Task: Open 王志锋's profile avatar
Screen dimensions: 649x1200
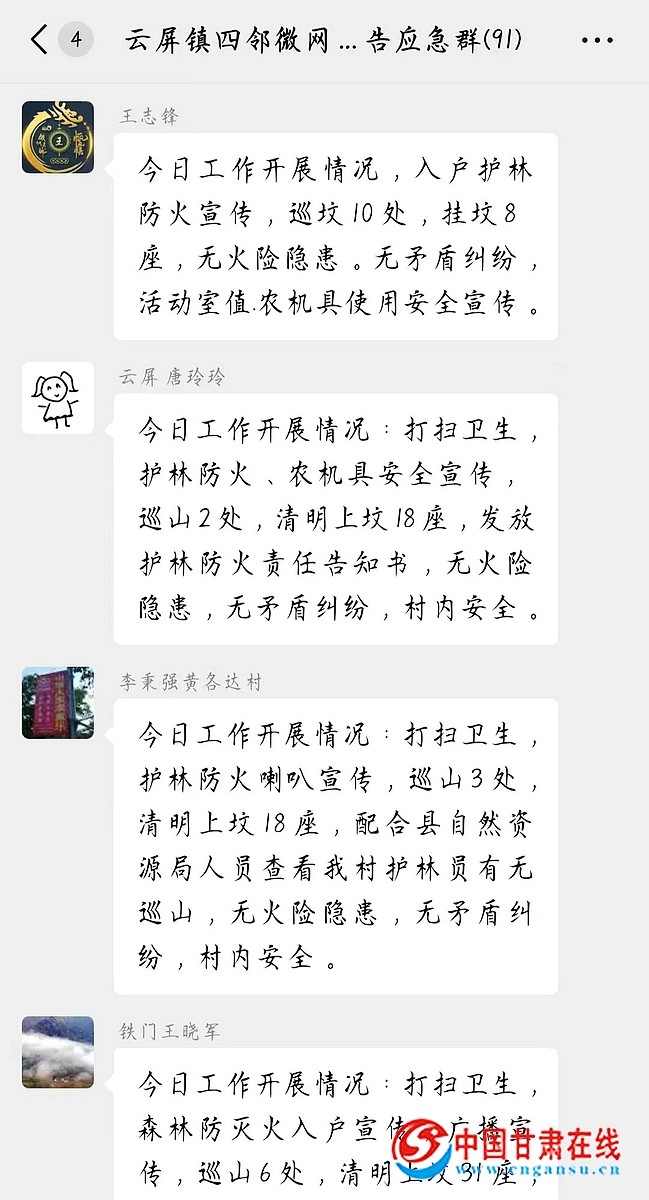Action: coord(58,137)
